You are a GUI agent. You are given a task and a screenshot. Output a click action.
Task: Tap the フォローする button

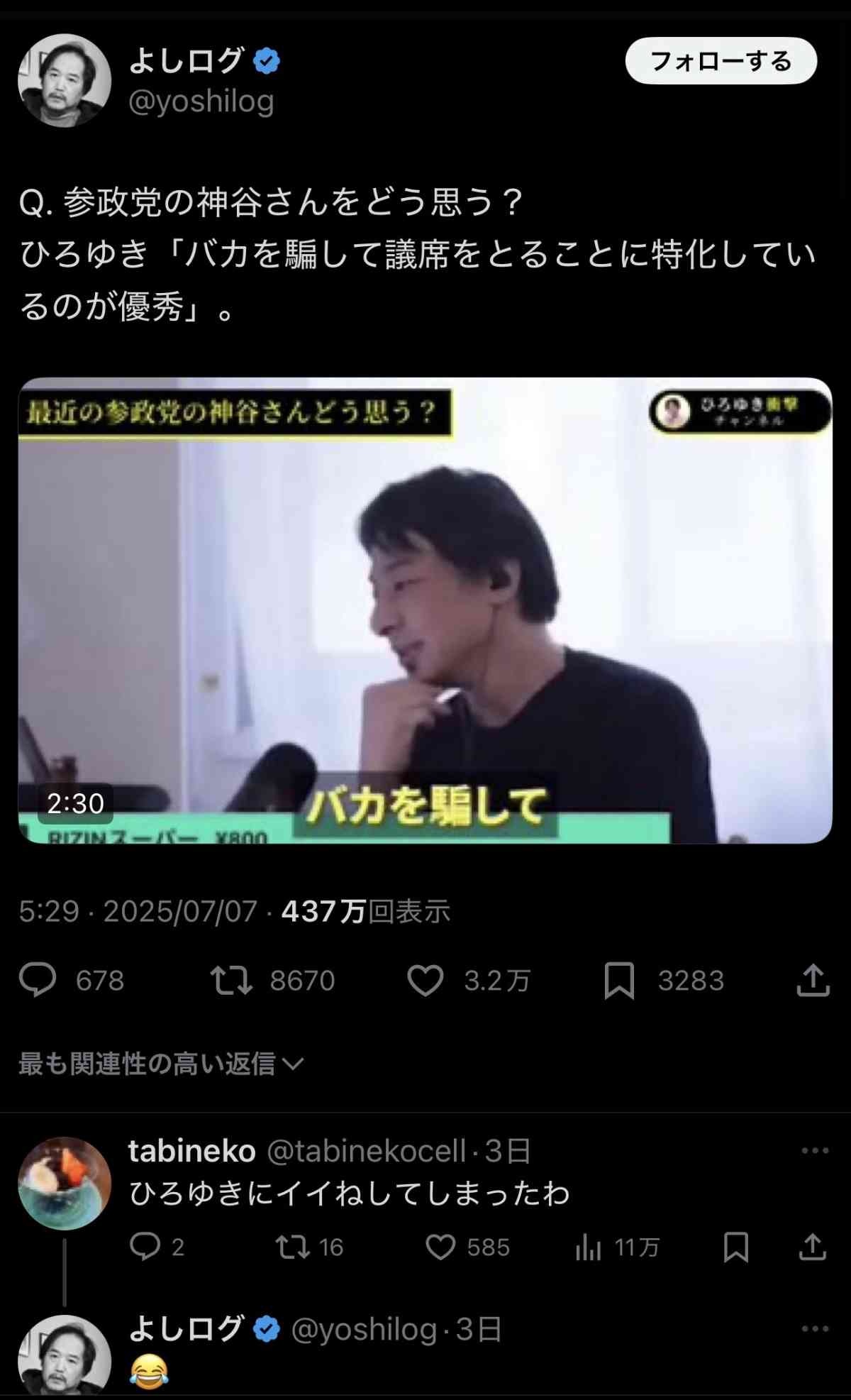721,61
